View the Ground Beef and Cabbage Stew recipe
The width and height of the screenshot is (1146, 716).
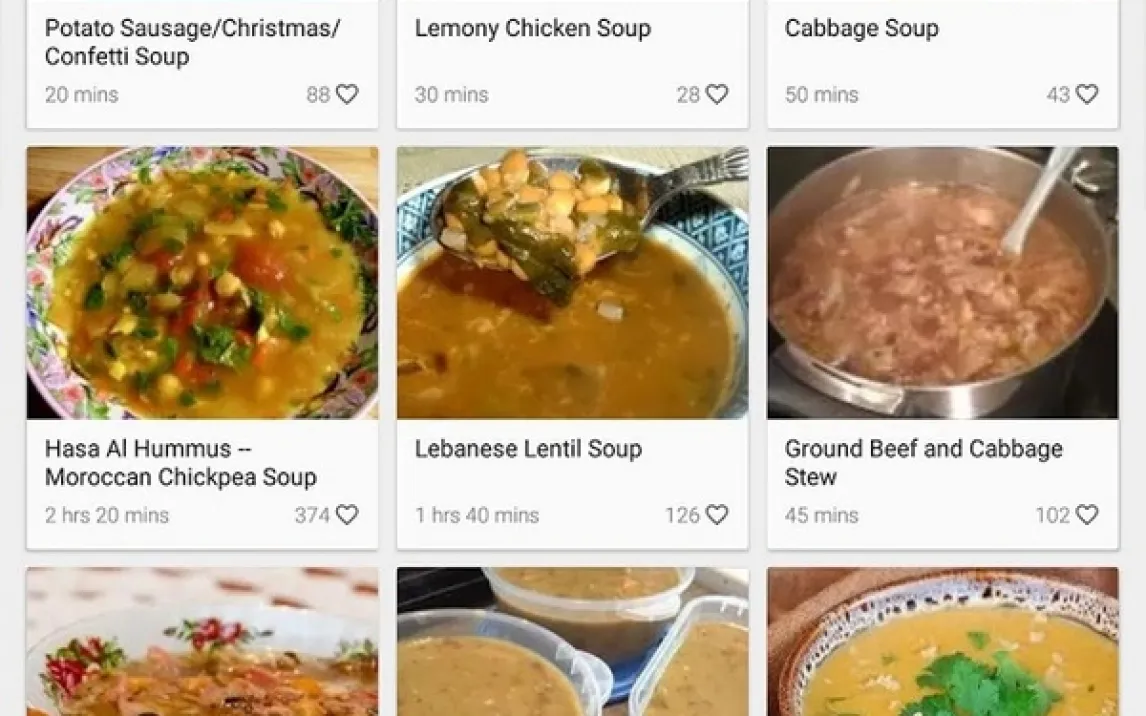pos(942,283)
